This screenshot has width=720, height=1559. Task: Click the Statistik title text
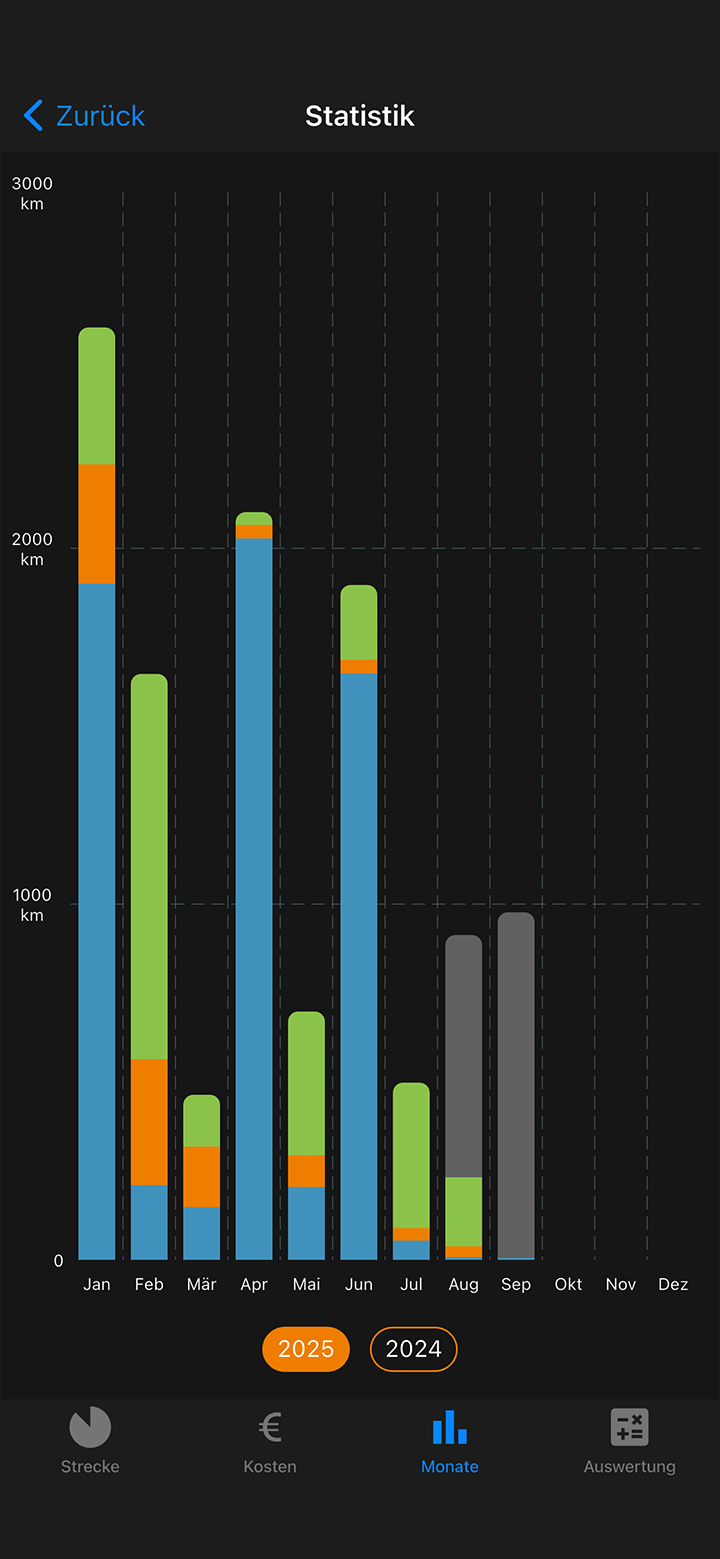coord(360,115)
